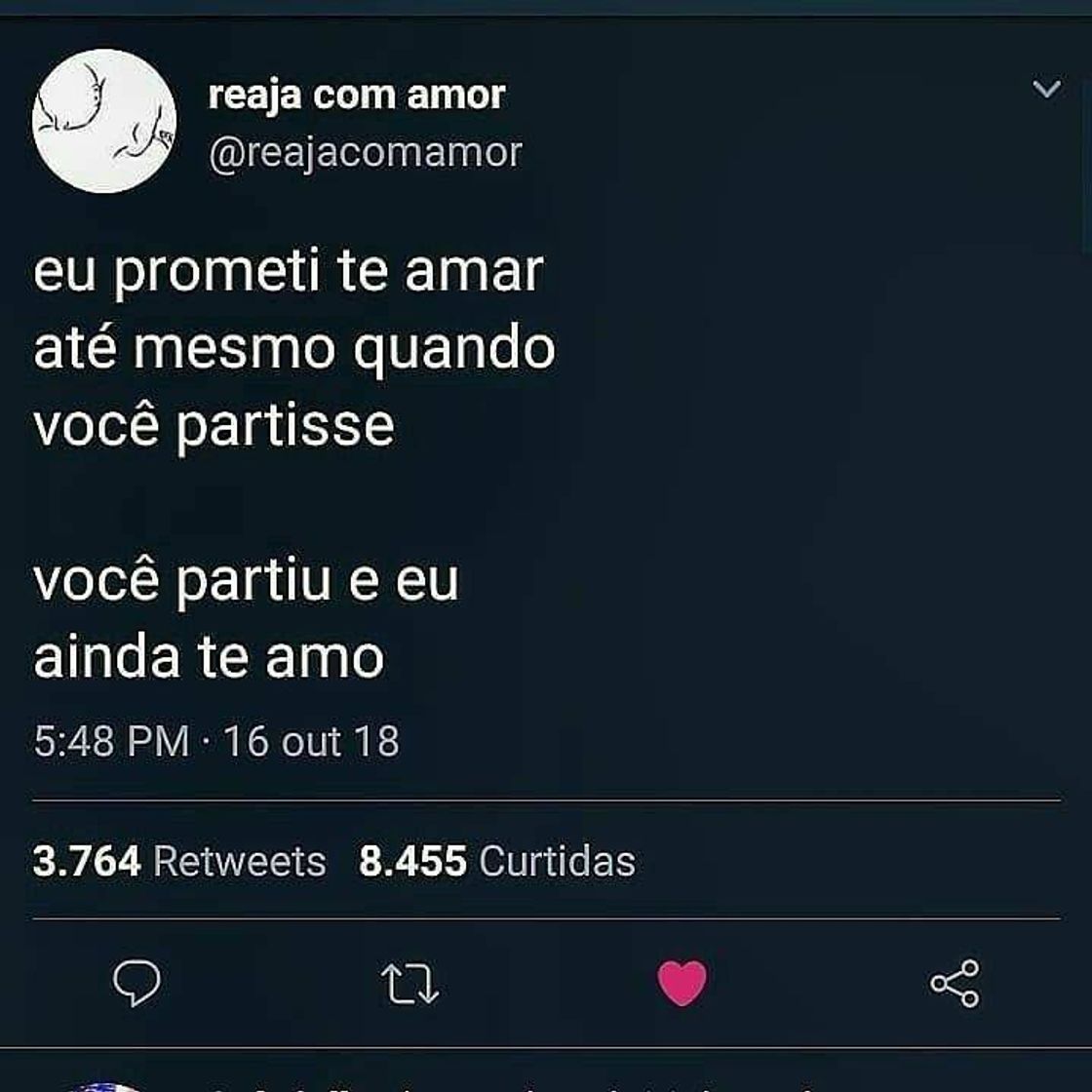Unlike the tweet with the heart icon
Screen dimensions: 1092x1092
click(682, 983)
